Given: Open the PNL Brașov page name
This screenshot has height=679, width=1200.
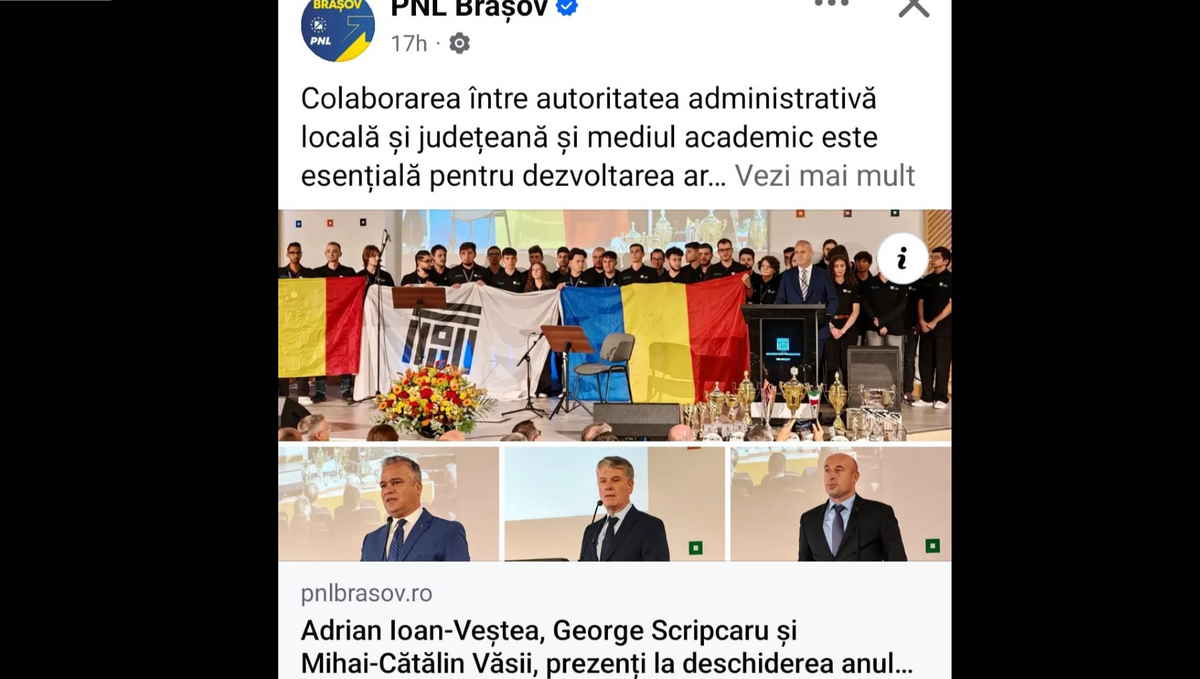Looking at the screenshot, I should 469,8.
